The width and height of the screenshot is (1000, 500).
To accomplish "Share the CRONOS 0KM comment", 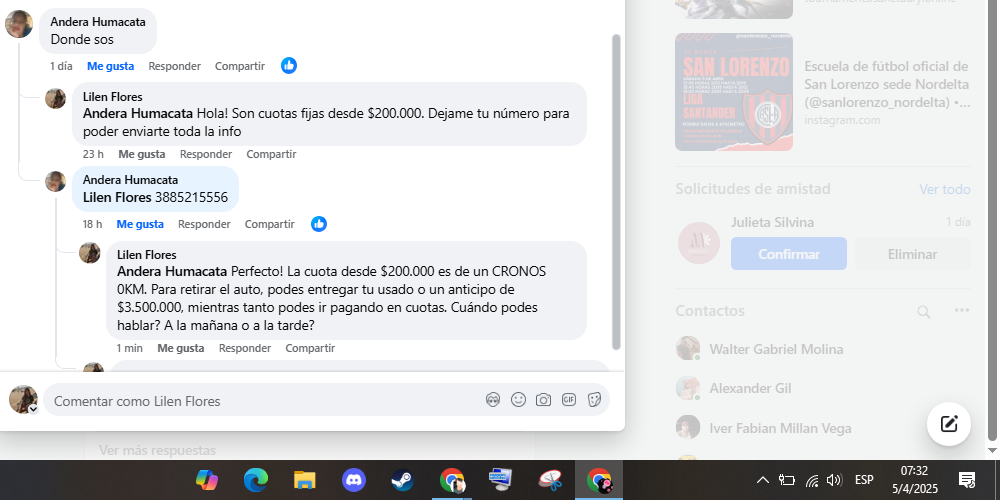I will pos(310,348).
